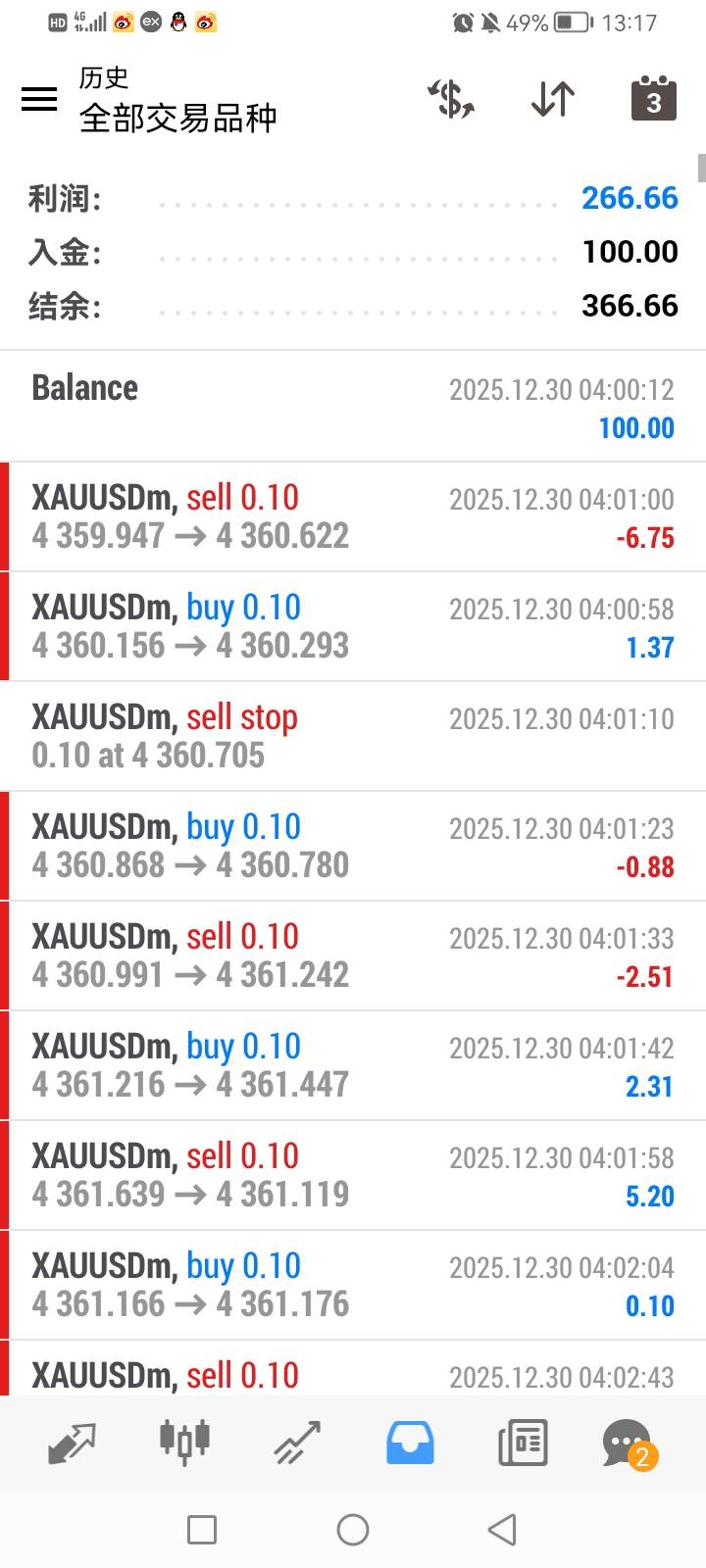Expand the buy trade with 2.31 profit
The height and width of the screenshot is (1568, 706).
tap(353, 1065)
